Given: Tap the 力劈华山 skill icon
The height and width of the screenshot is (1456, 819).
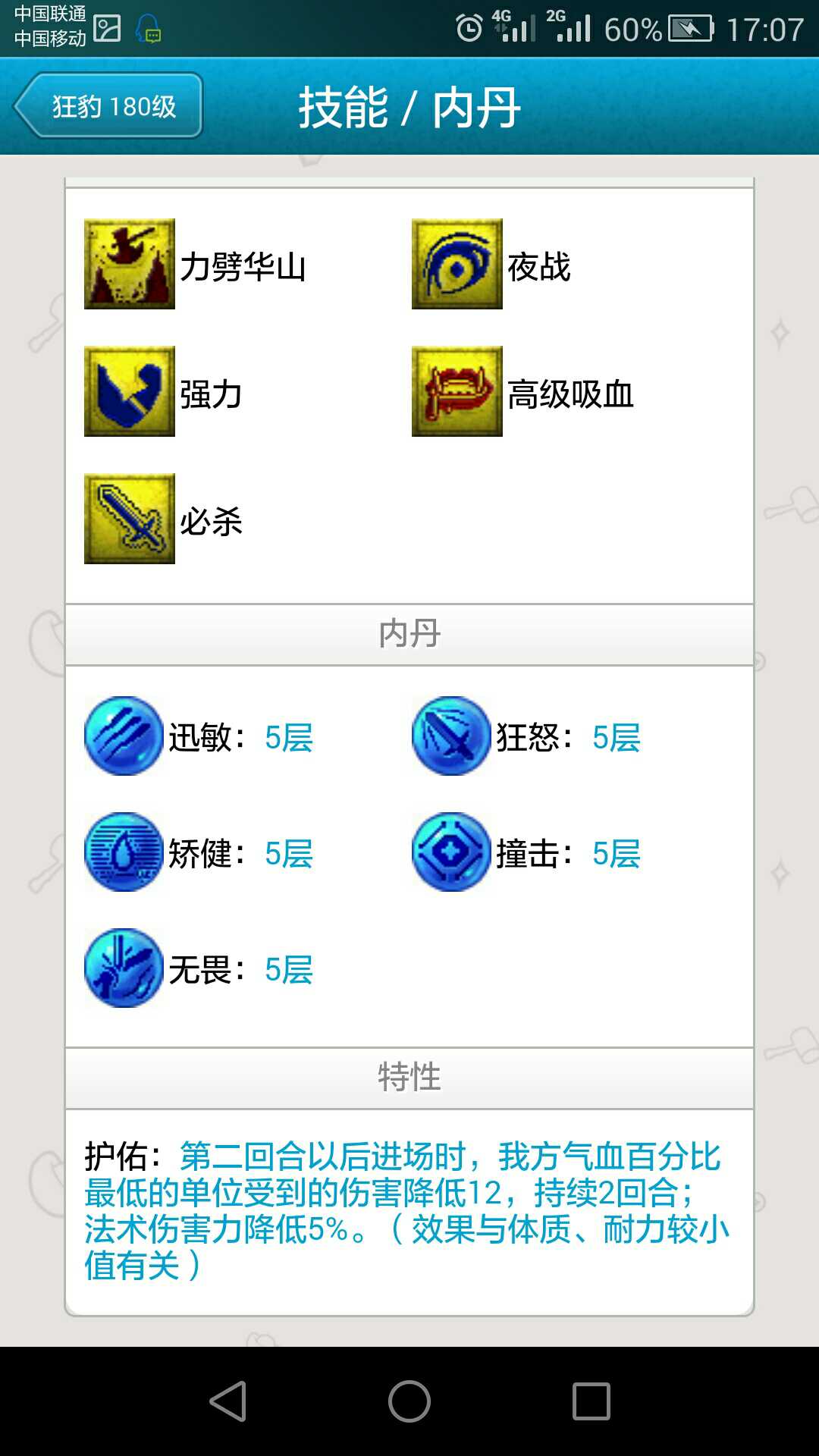Looking at the screenshot, I should (130, 264).
